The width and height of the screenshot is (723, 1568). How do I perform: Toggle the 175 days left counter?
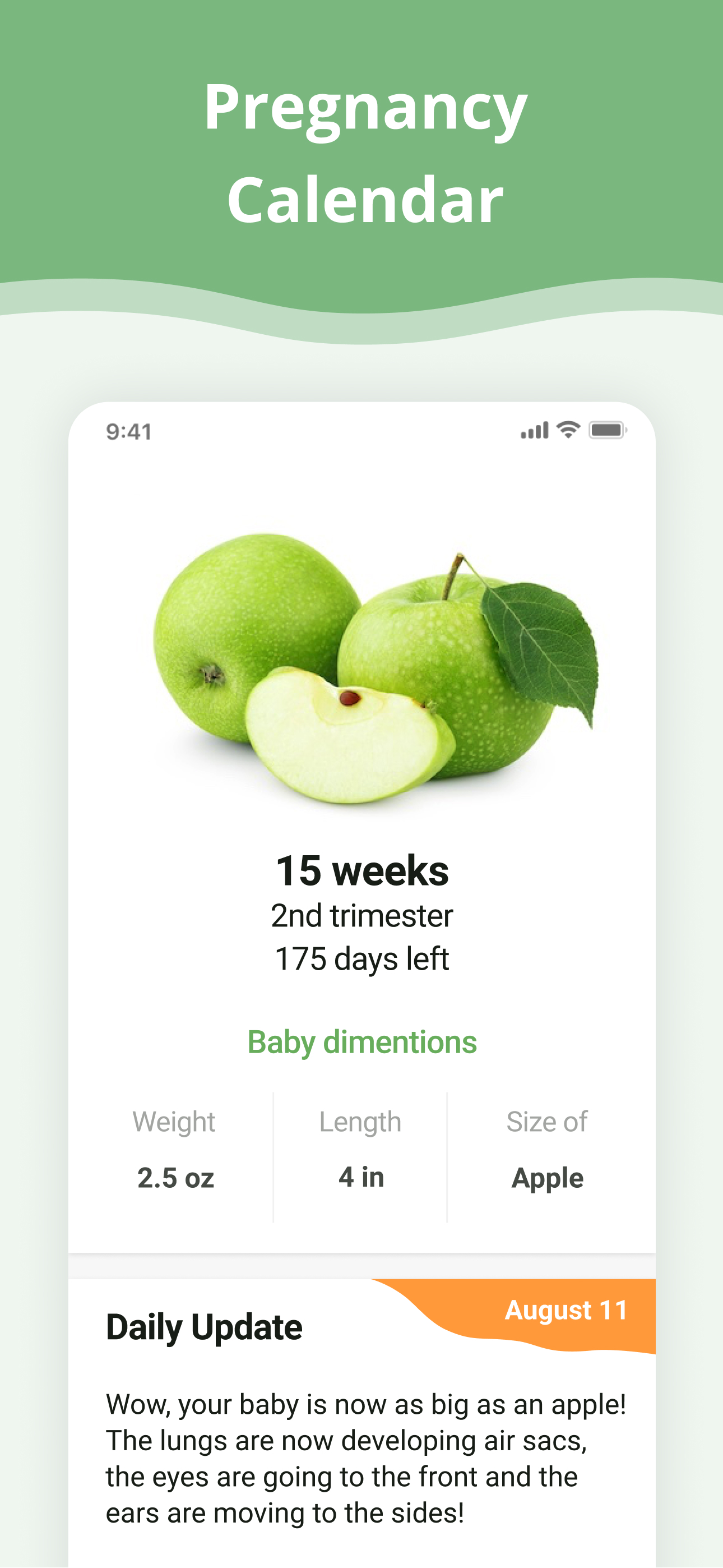coord(361,957)
